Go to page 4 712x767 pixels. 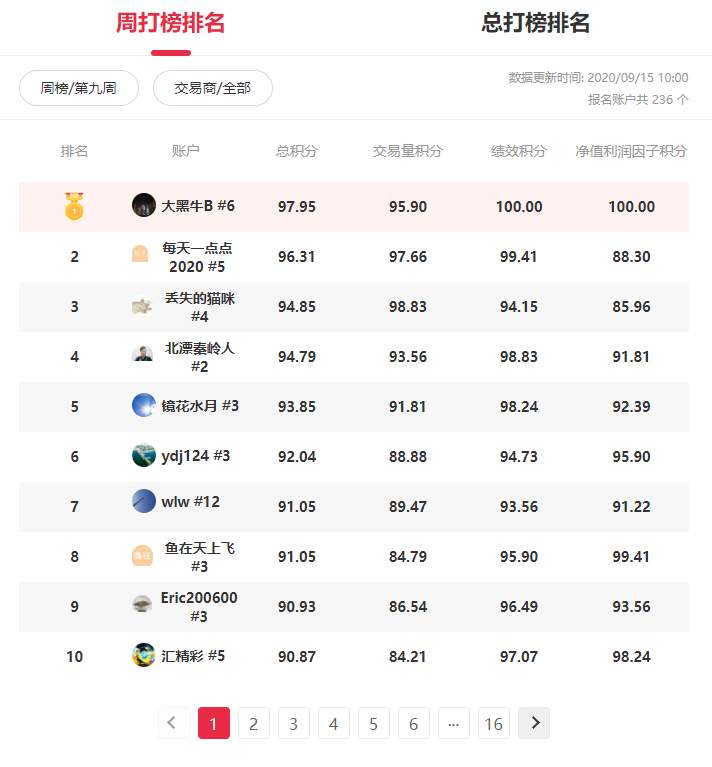pyautogui.click(x=334, y=723)
